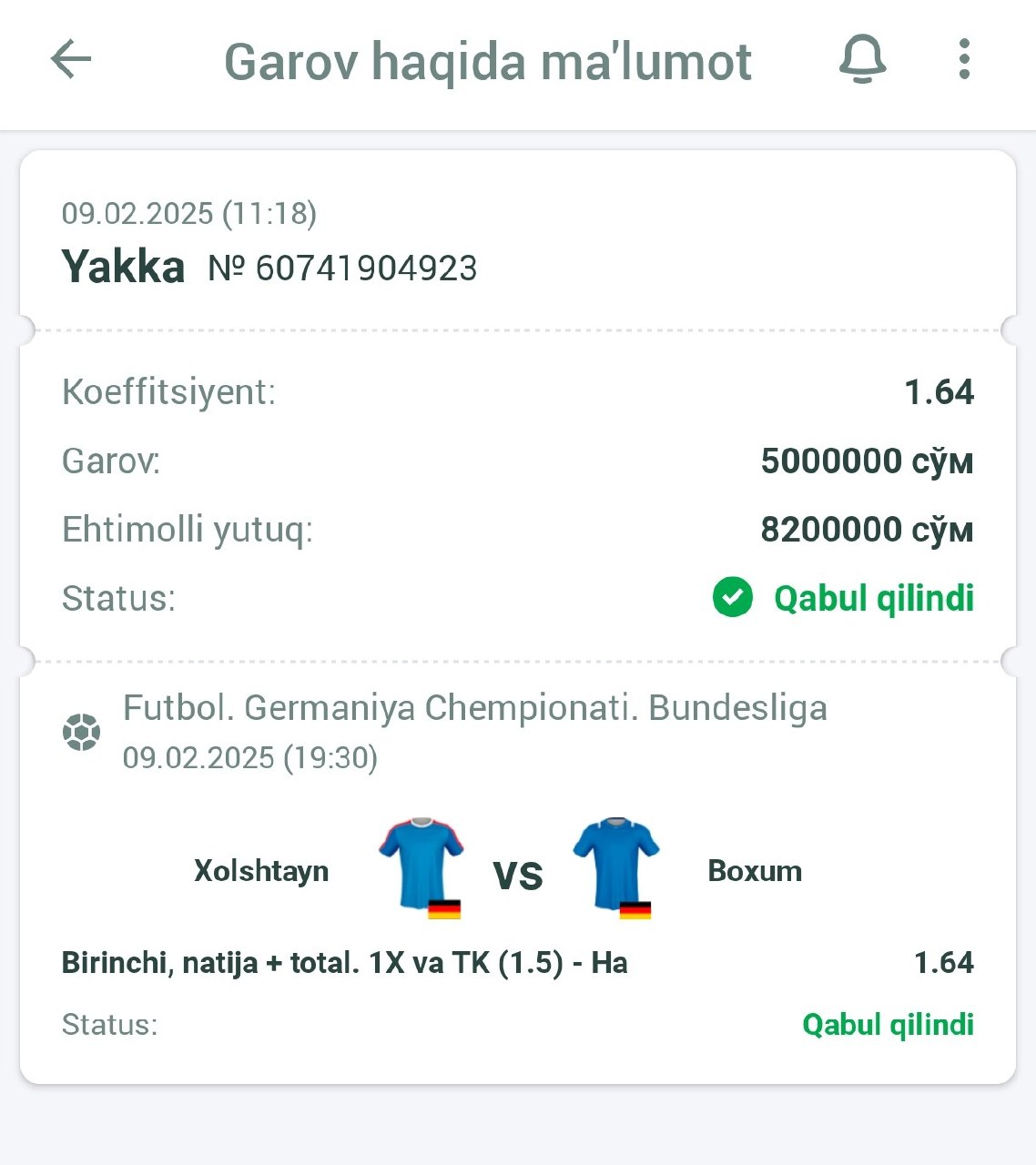Image resolution: width=1036 pixels, height=1165 pixels.
Task: Open the notifications bell
Action: [x=861, y=60]
